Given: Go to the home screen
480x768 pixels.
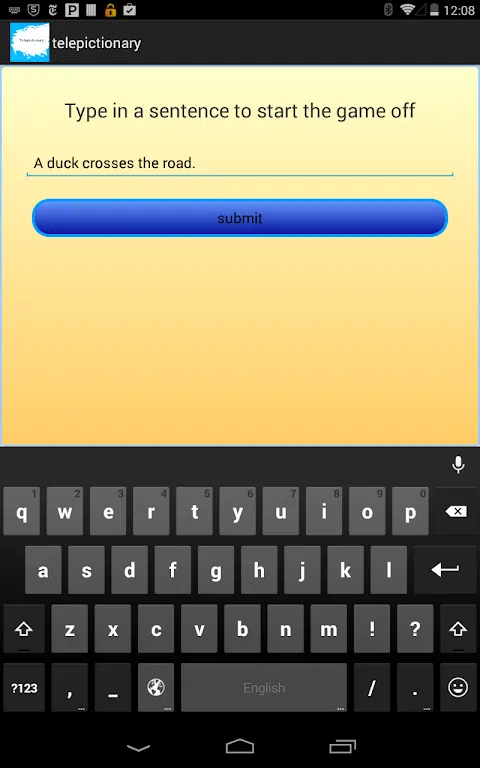Looking at the screenshot, I should (x=240, y=746).
